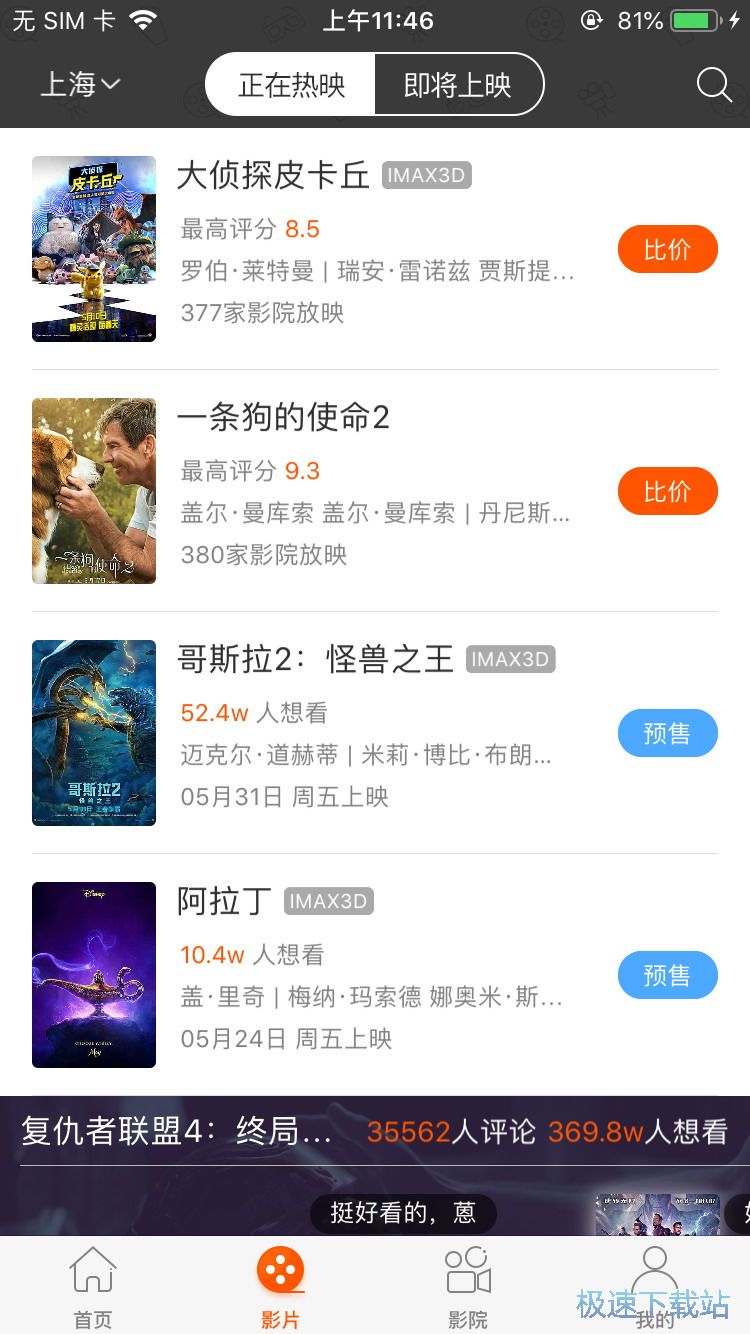Pre-order tickets for 哥斯拉2：怪兽之王

[667, 733]
